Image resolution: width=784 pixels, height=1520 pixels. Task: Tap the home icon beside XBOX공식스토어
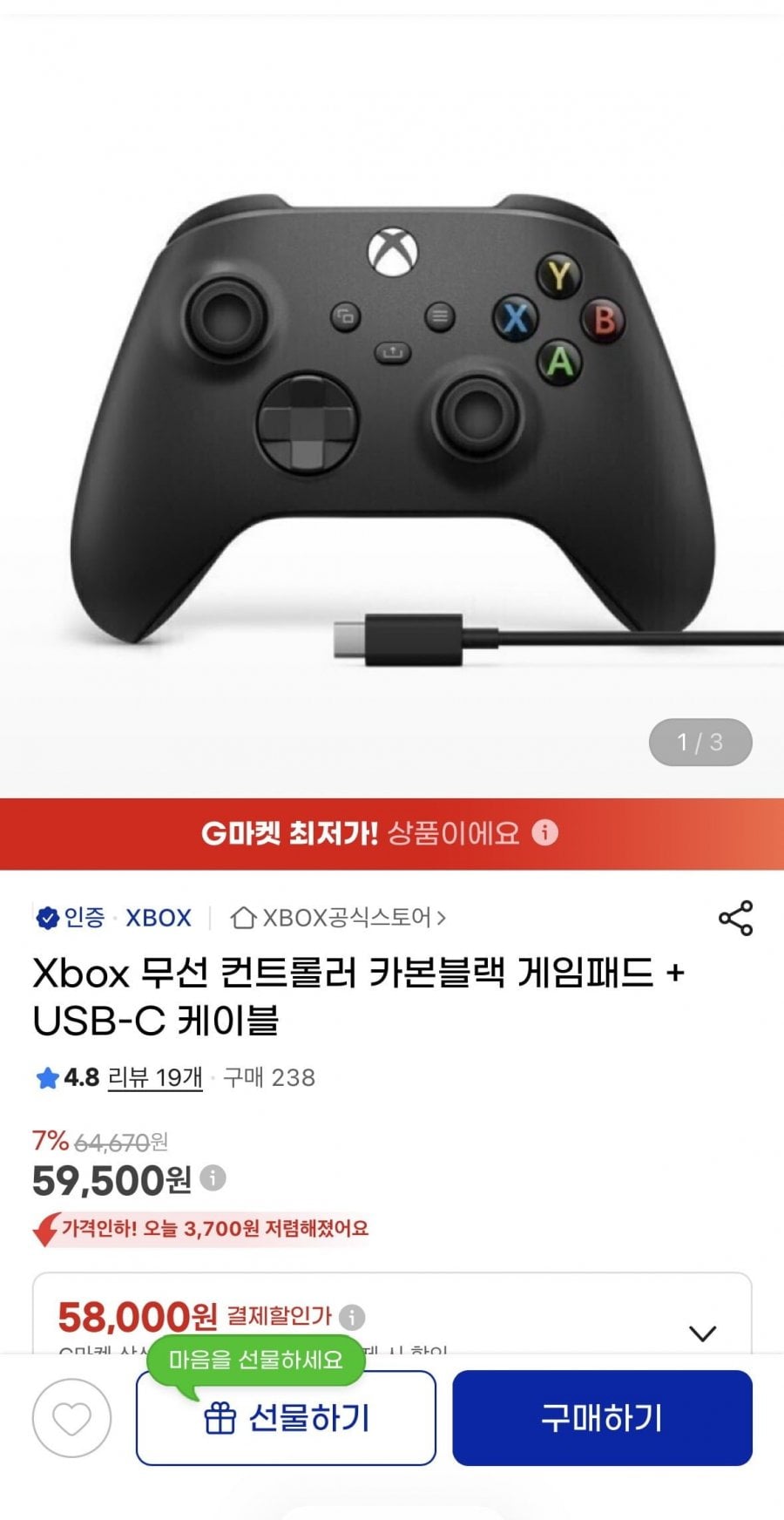click(x=241, y=917)
